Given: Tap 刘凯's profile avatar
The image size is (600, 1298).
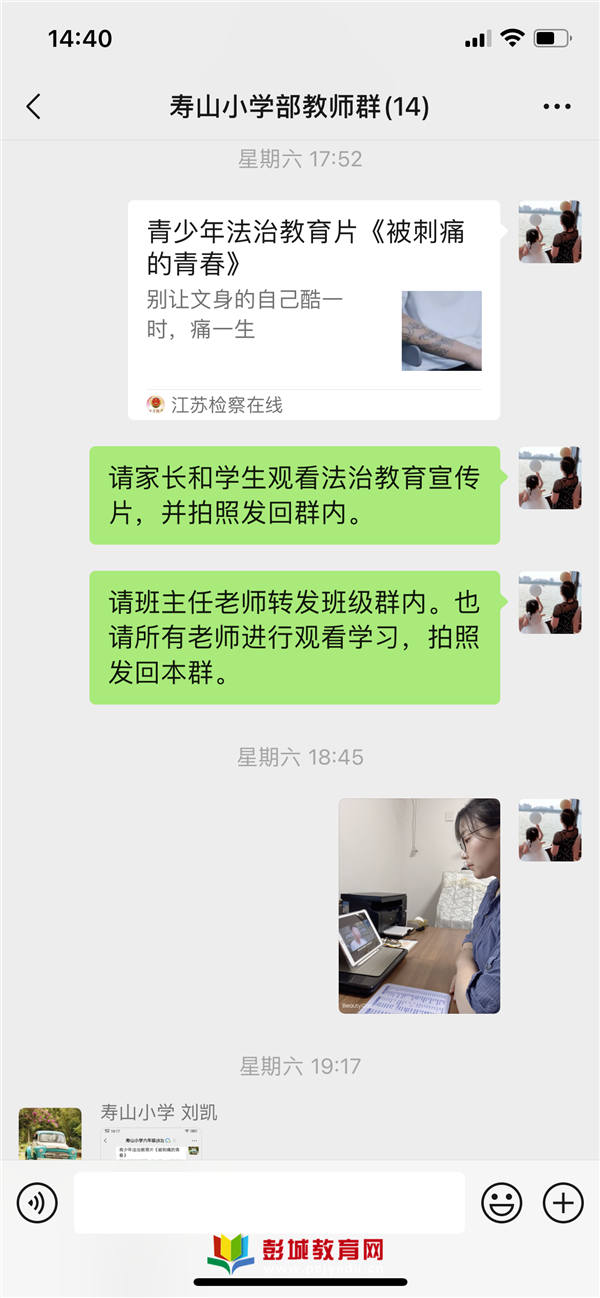Looking at the screenshot, I should pos(50,1134).
